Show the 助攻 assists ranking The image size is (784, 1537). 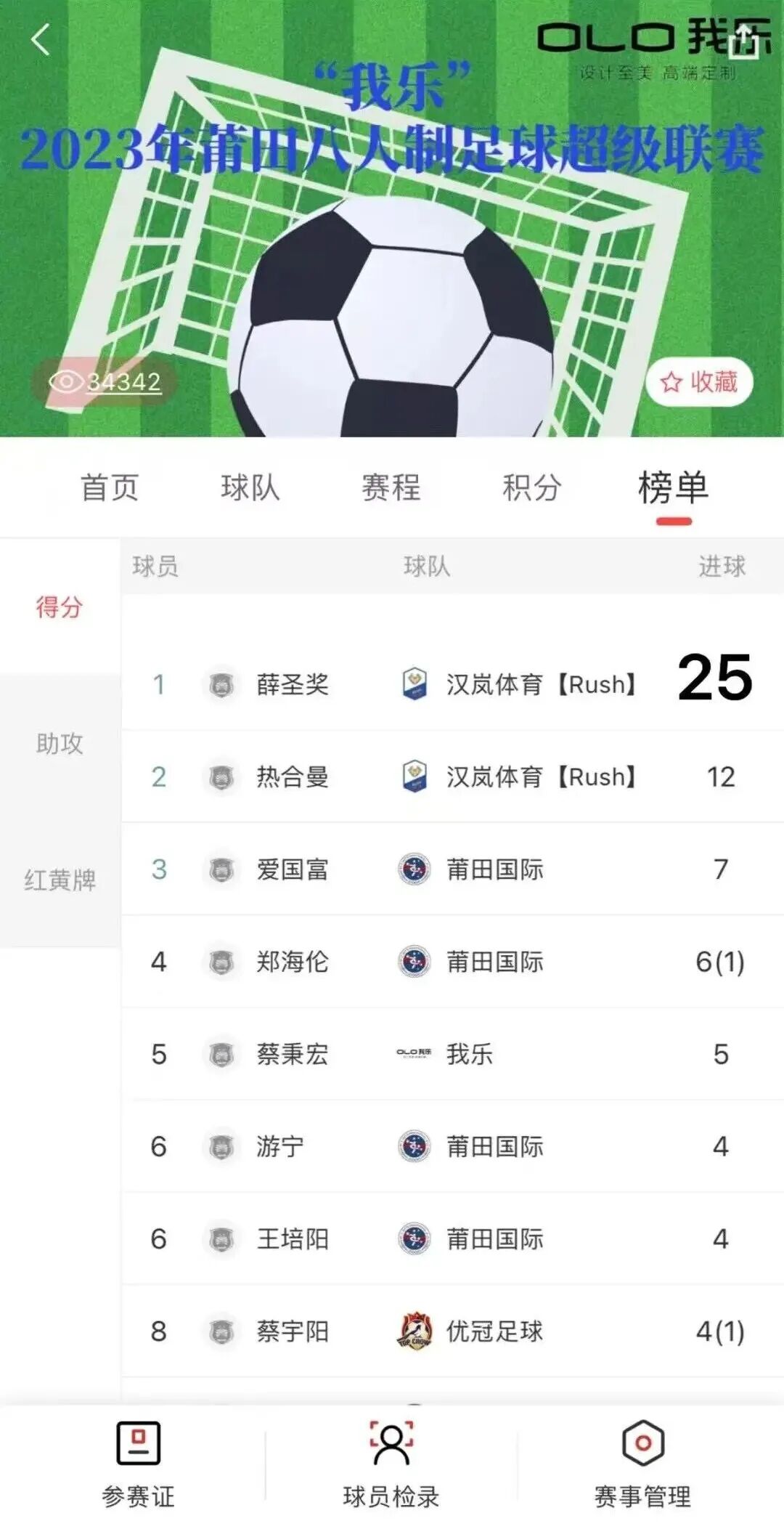[60, 743]
